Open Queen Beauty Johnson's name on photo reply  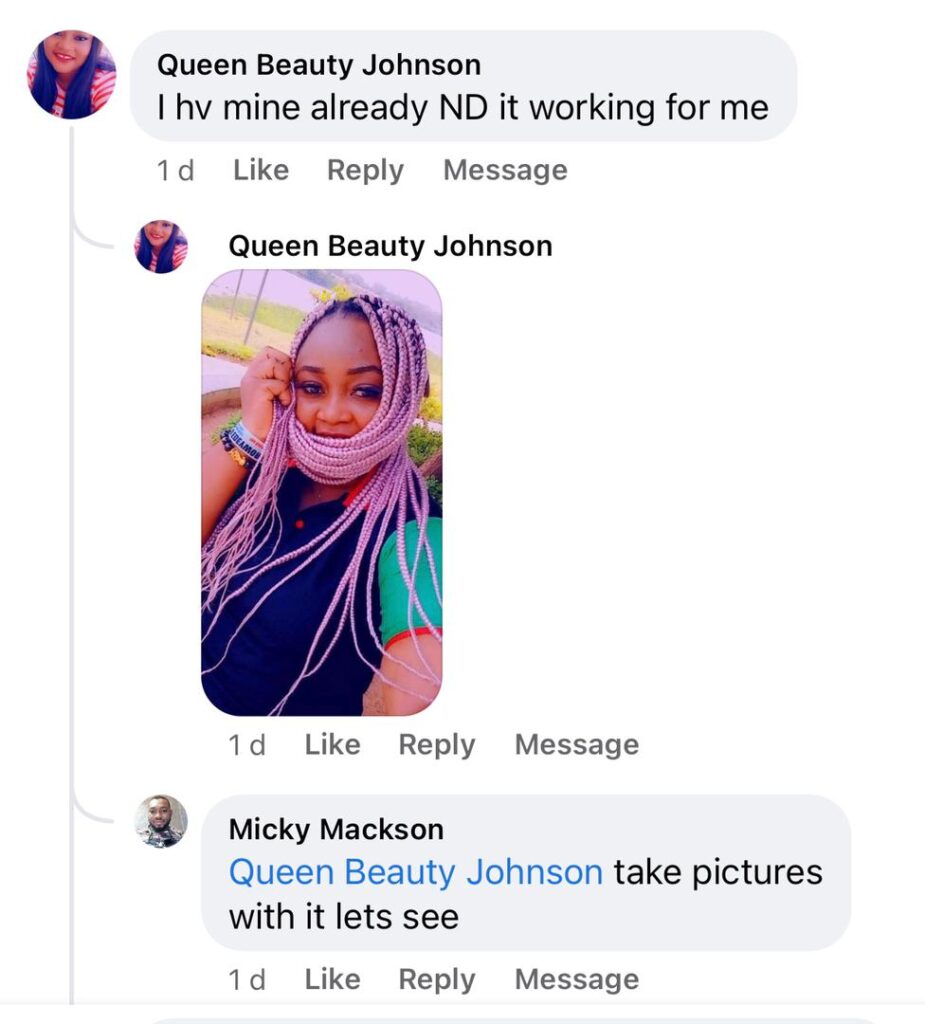click(390, 246)
